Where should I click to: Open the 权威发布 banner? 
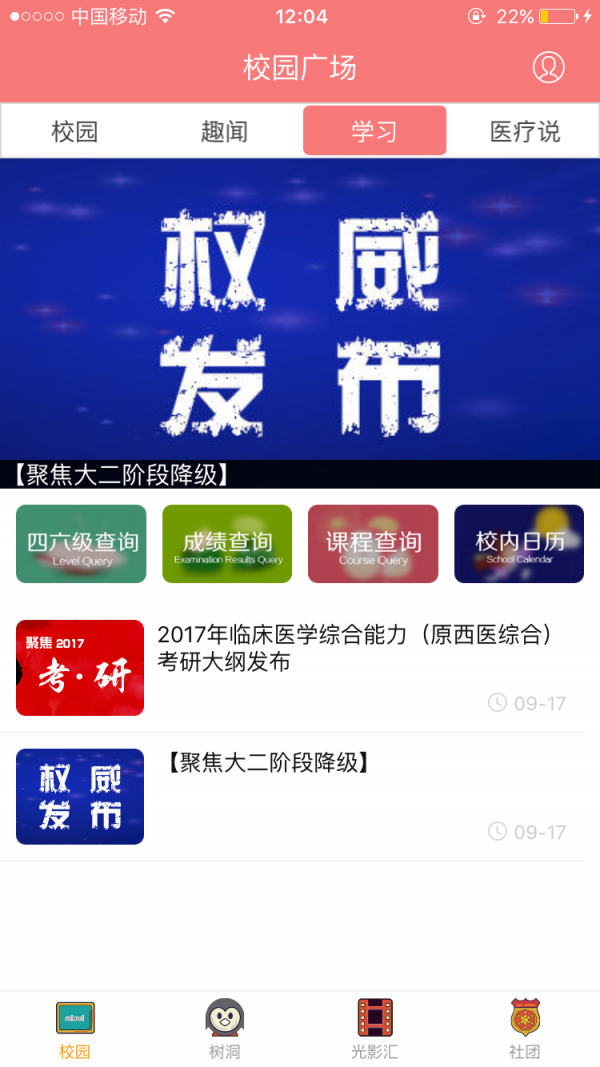click(300, 315)
